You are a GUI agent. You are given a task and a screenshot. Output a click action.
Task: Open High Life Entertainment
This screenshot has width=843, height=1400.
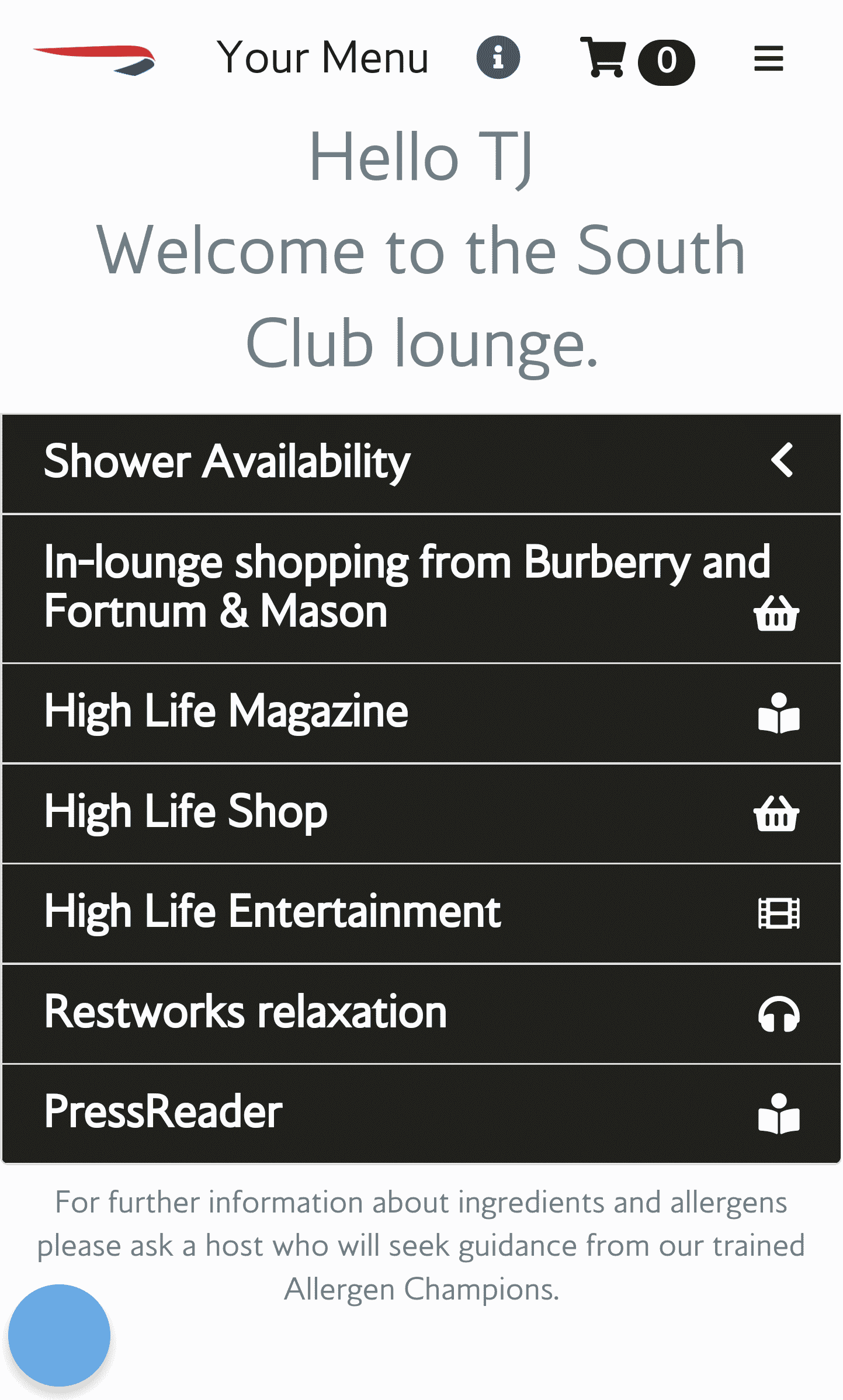(421, 912)
